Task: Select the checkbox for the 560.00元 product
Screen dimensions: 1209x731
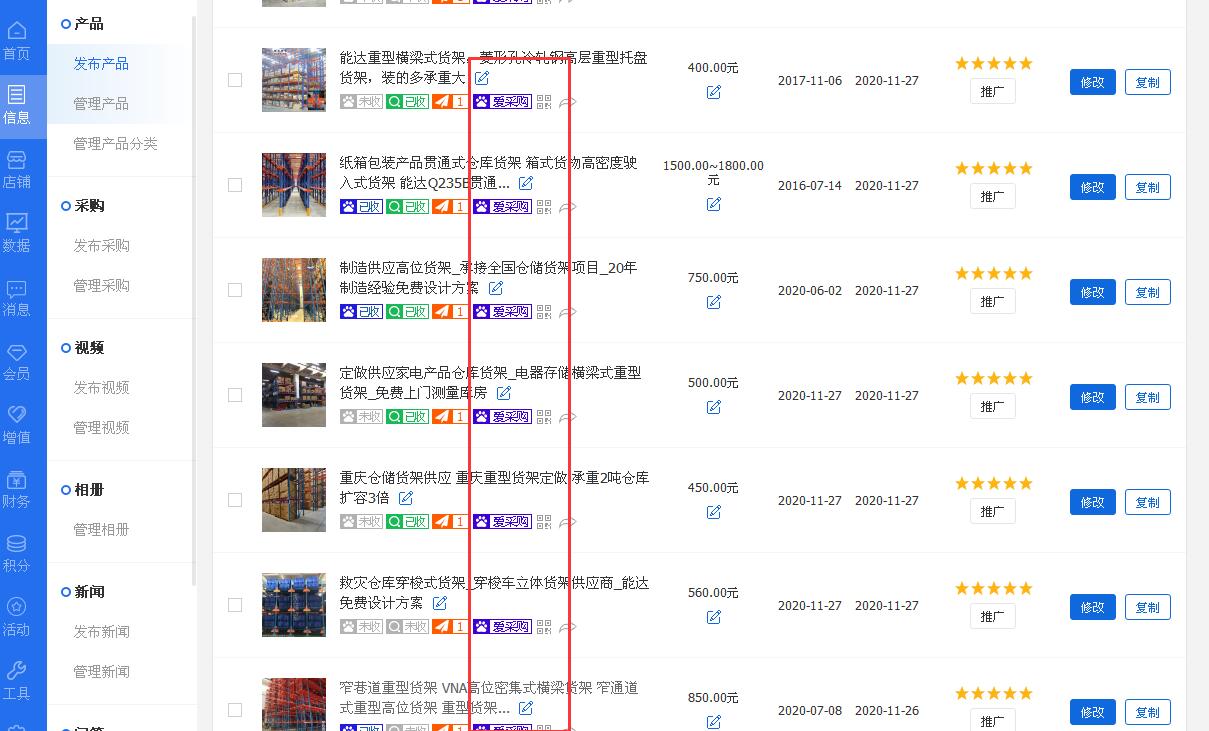Action: tap(235, 605)
